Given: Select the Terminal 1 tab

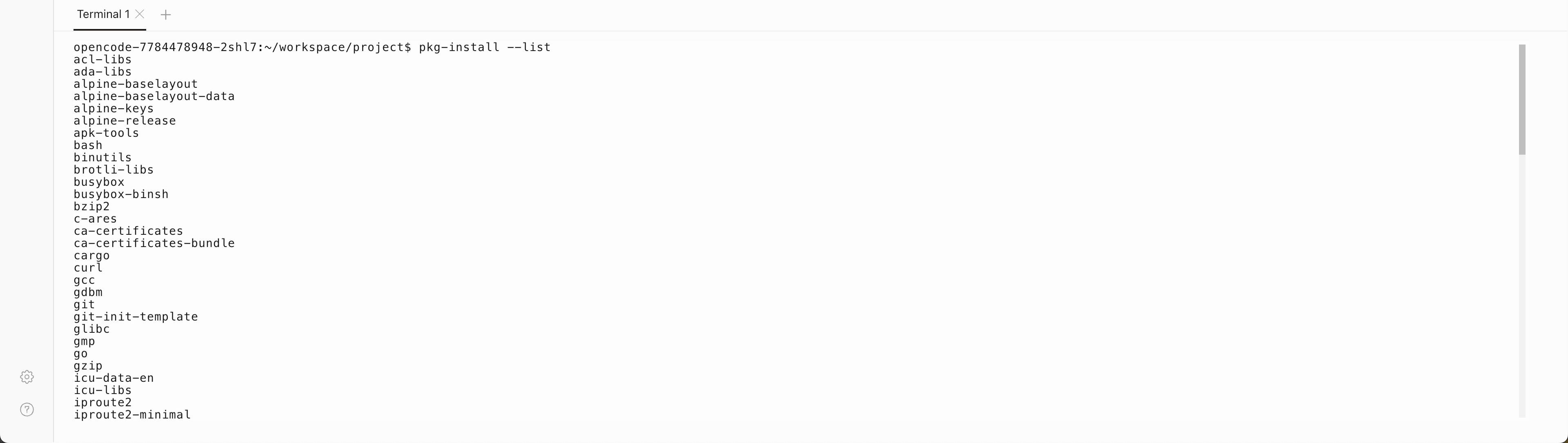Looking at the screenshot, I should tap(103, 15).
